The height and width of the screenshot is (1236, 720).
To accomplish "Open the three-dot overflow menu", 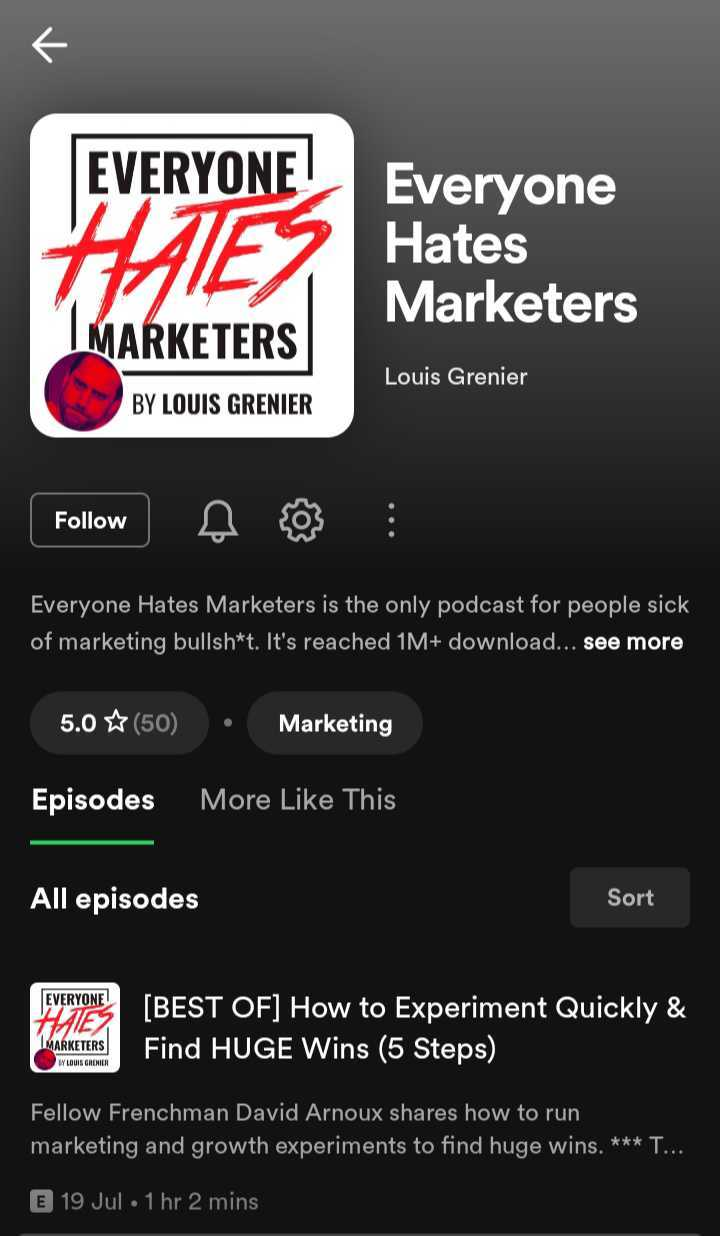I will click(391, 520).
